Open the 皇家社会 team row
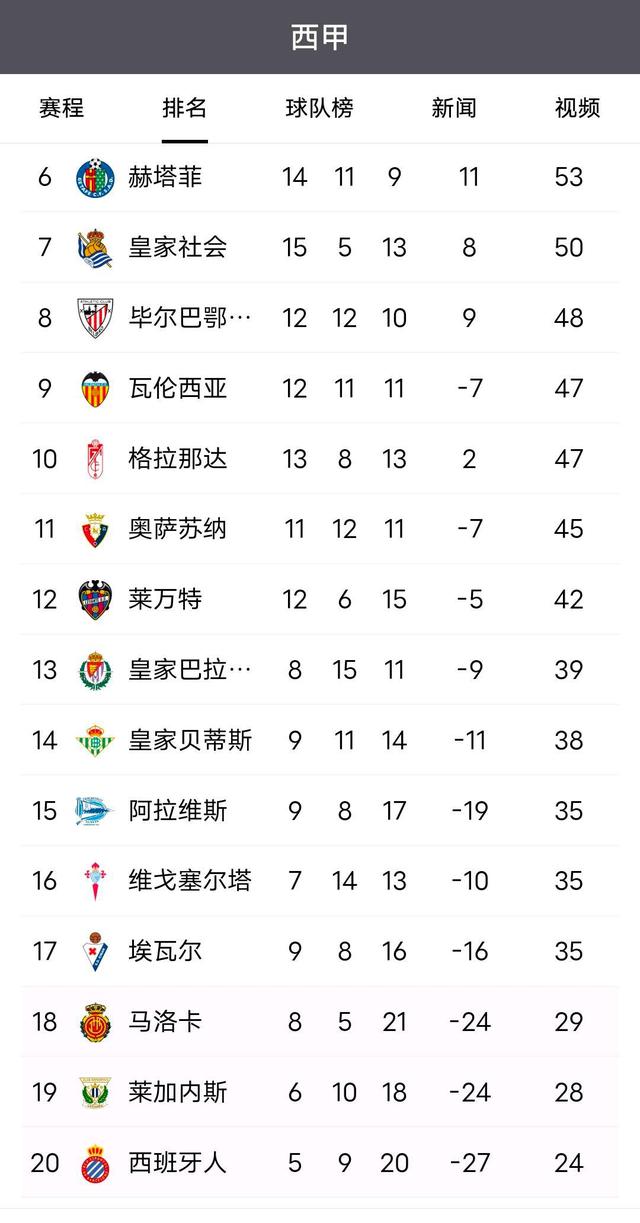 (x=320, y=247)
